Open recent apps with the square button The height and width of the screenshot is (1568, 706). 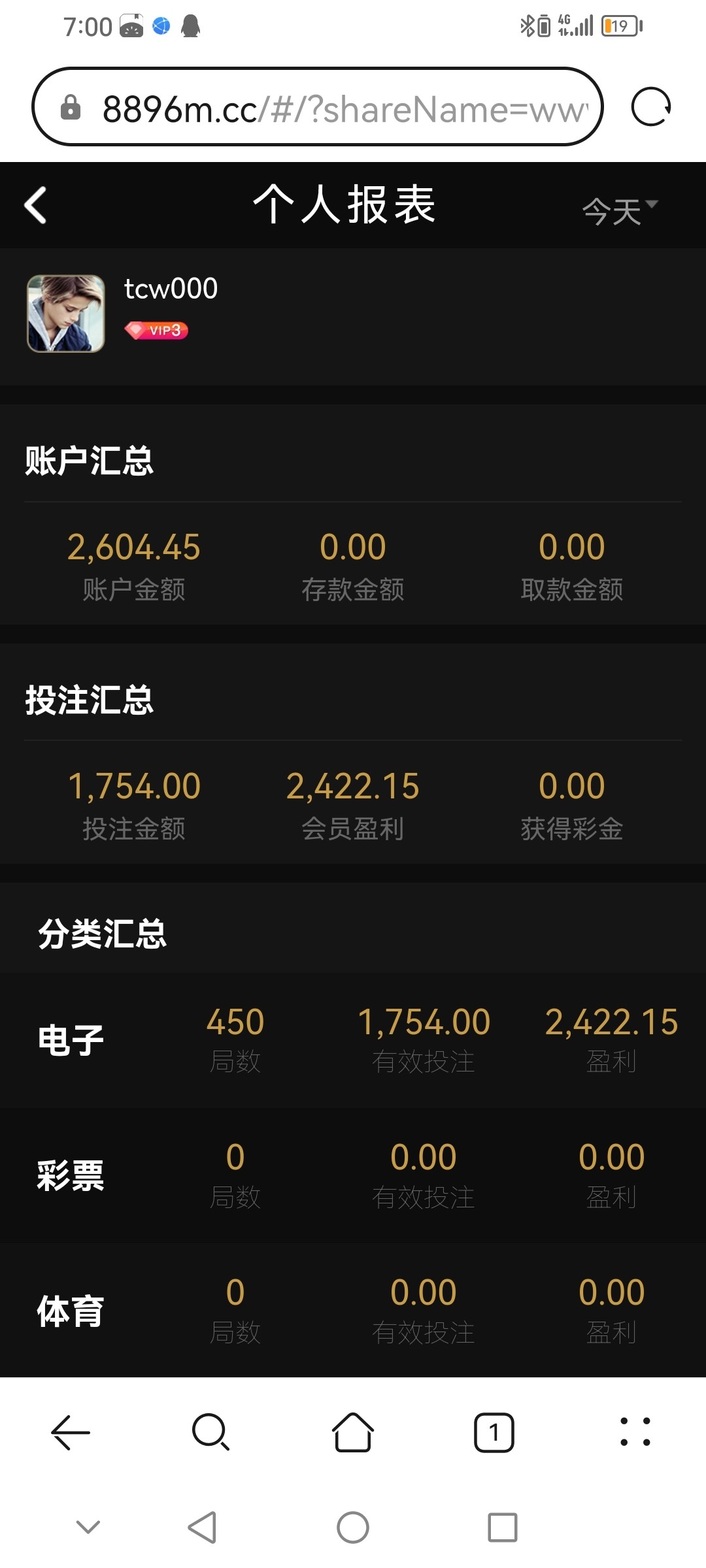tap(502, 1527)
